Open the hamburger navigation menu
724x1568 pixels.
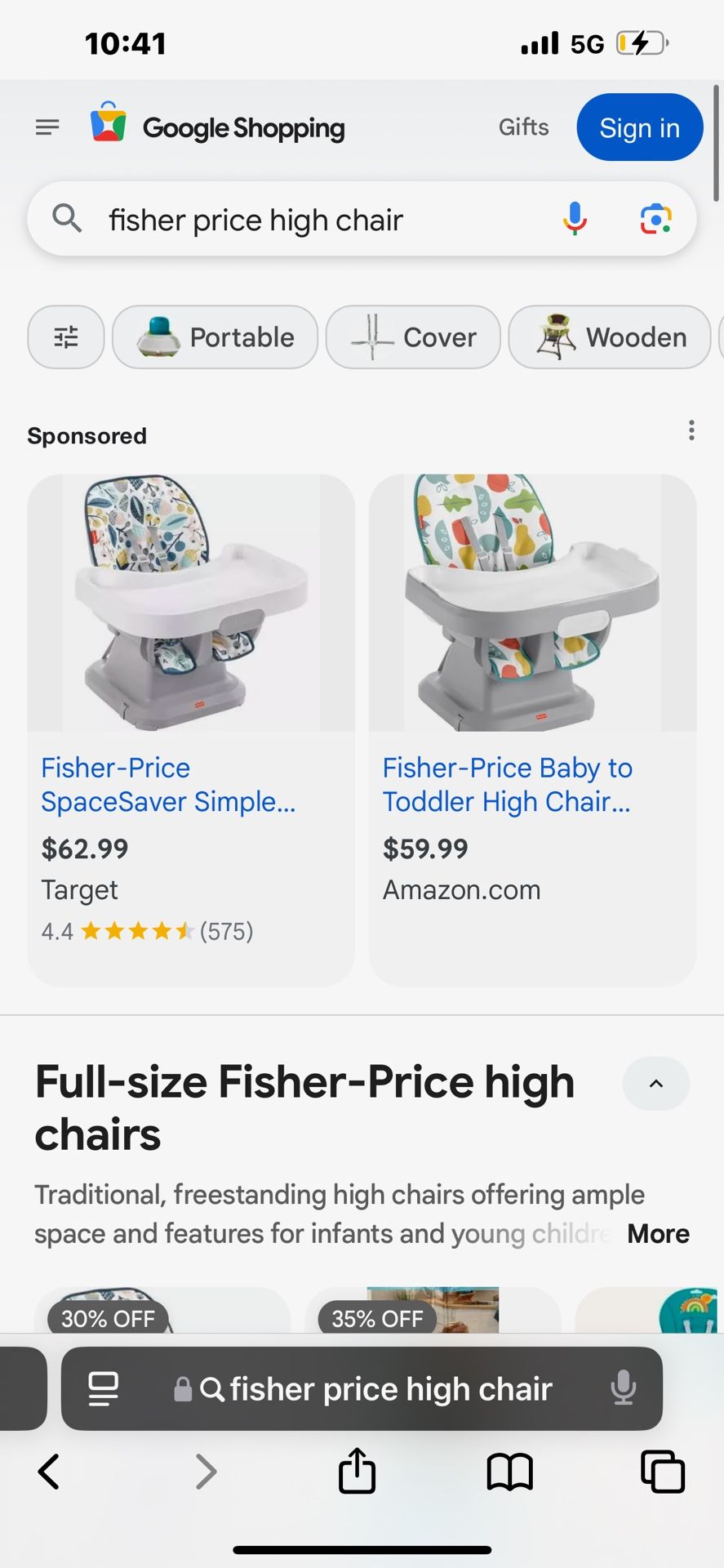(47, 127)
